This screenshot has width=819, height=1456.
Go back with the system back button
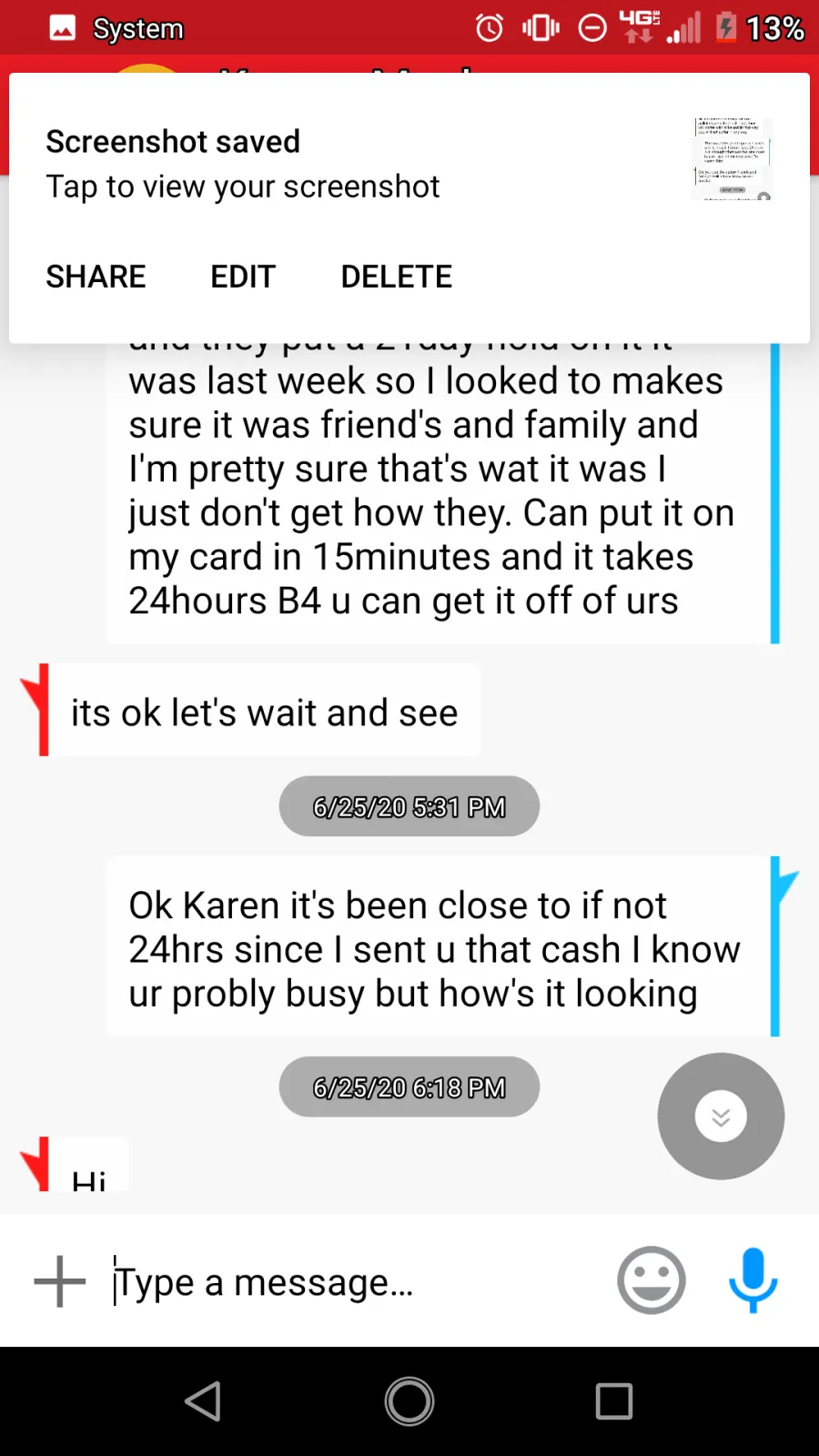click(x=204, y=1401)
